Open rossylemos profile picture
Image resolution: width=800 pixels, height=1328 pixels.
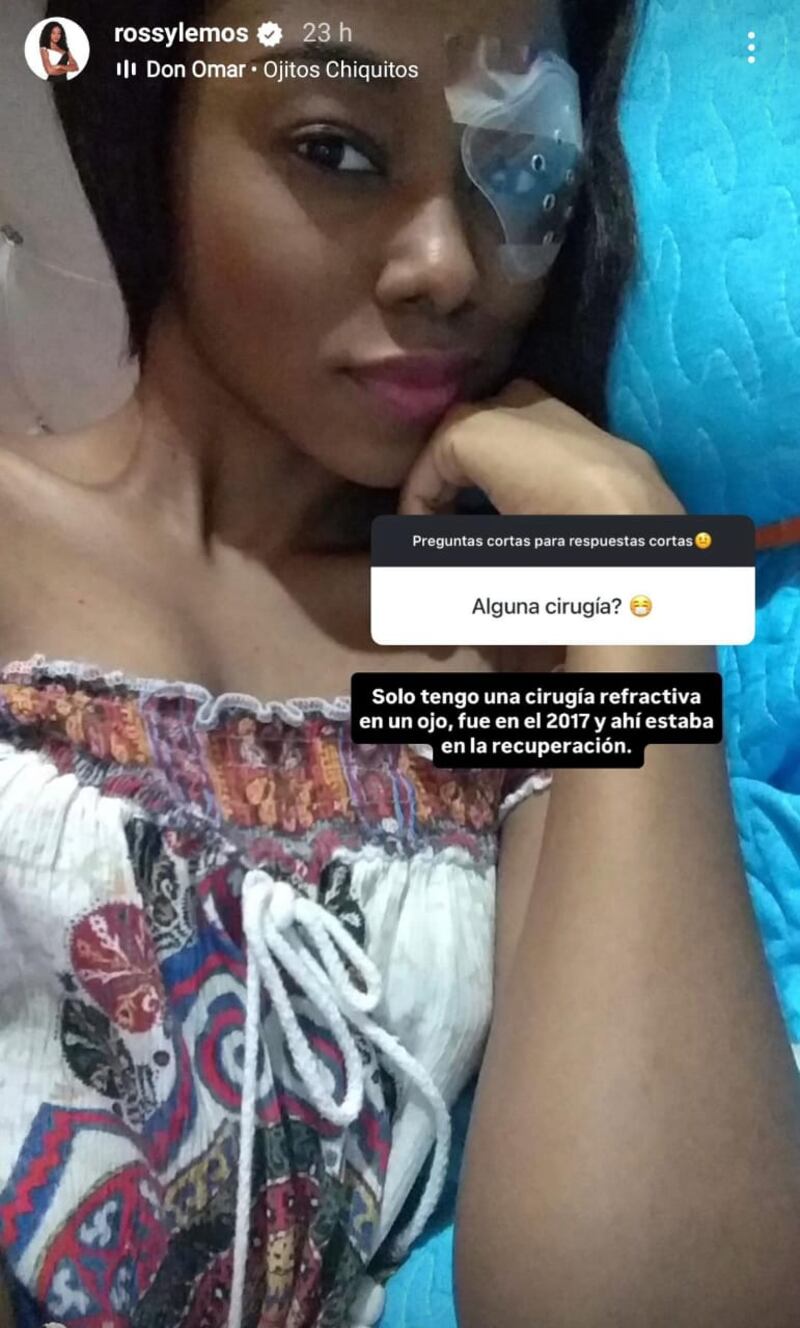[x=56, y=49]
